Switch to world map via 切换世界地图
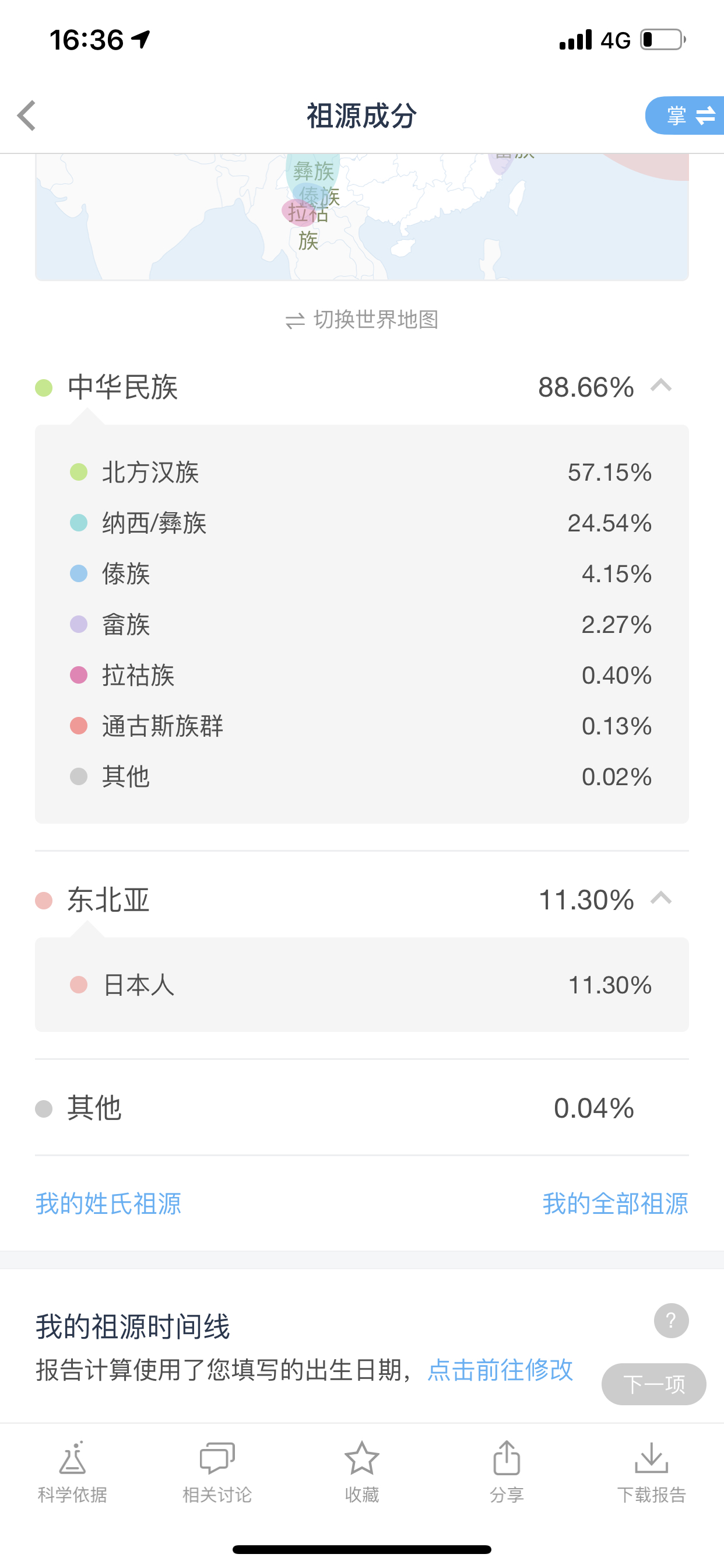The height and width of the screenshot is (1568, 724). 362,320
